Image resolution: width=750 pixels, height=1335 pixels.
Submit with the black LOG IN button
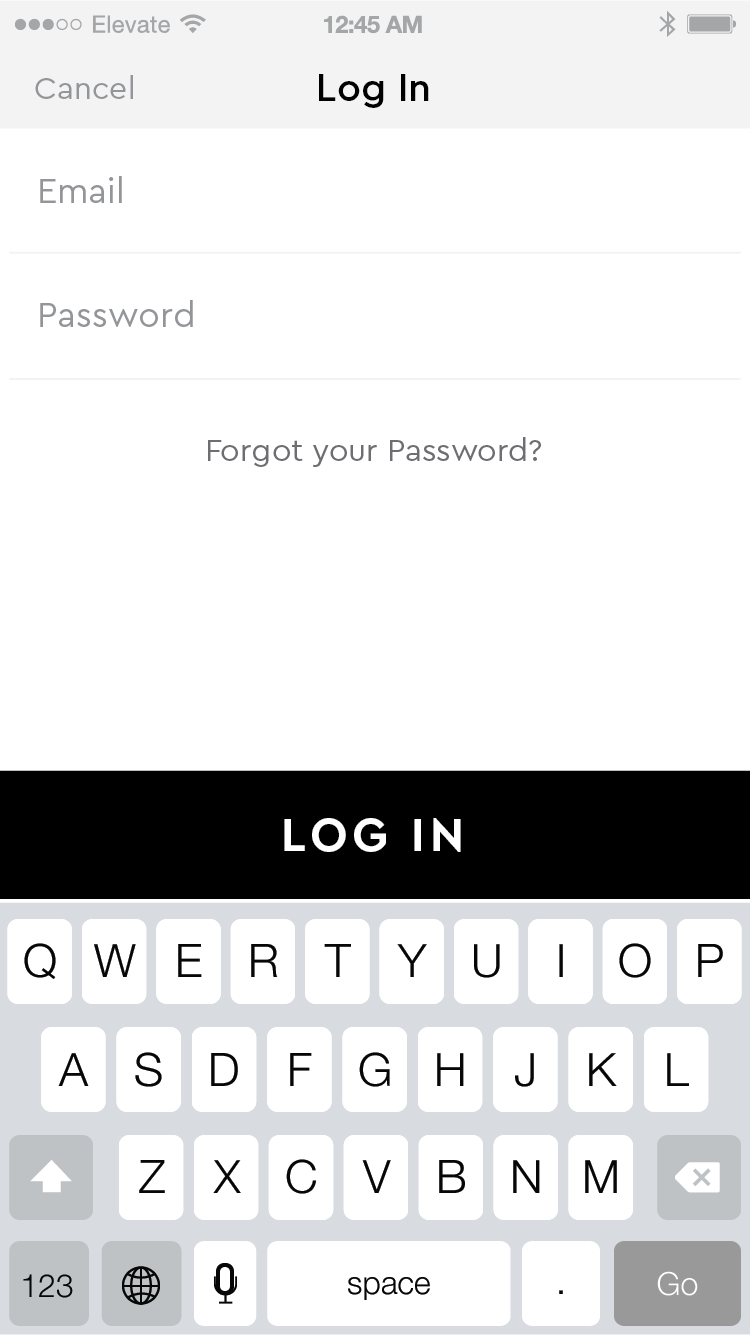pos(375,835)
